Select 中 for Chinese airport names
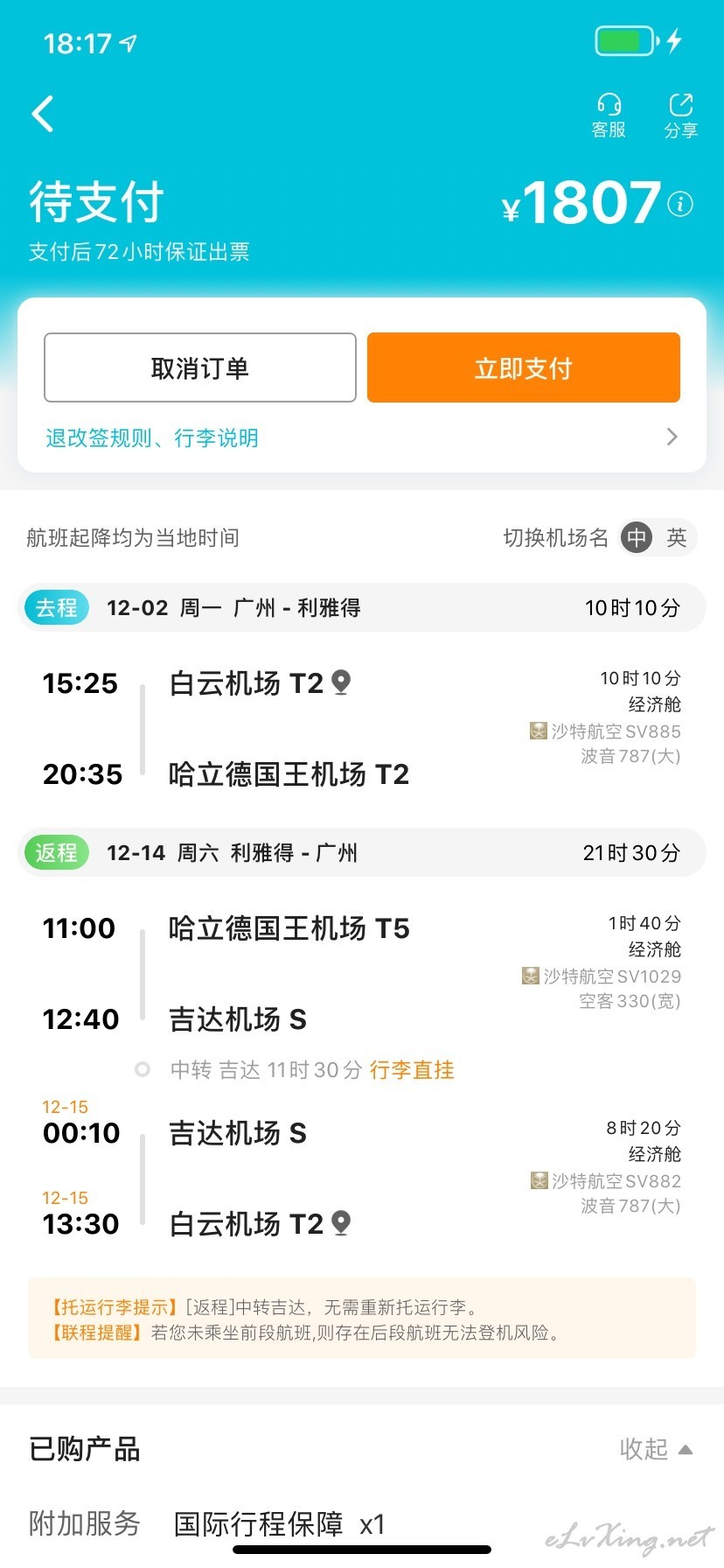724x1568 pixels. 637,537
